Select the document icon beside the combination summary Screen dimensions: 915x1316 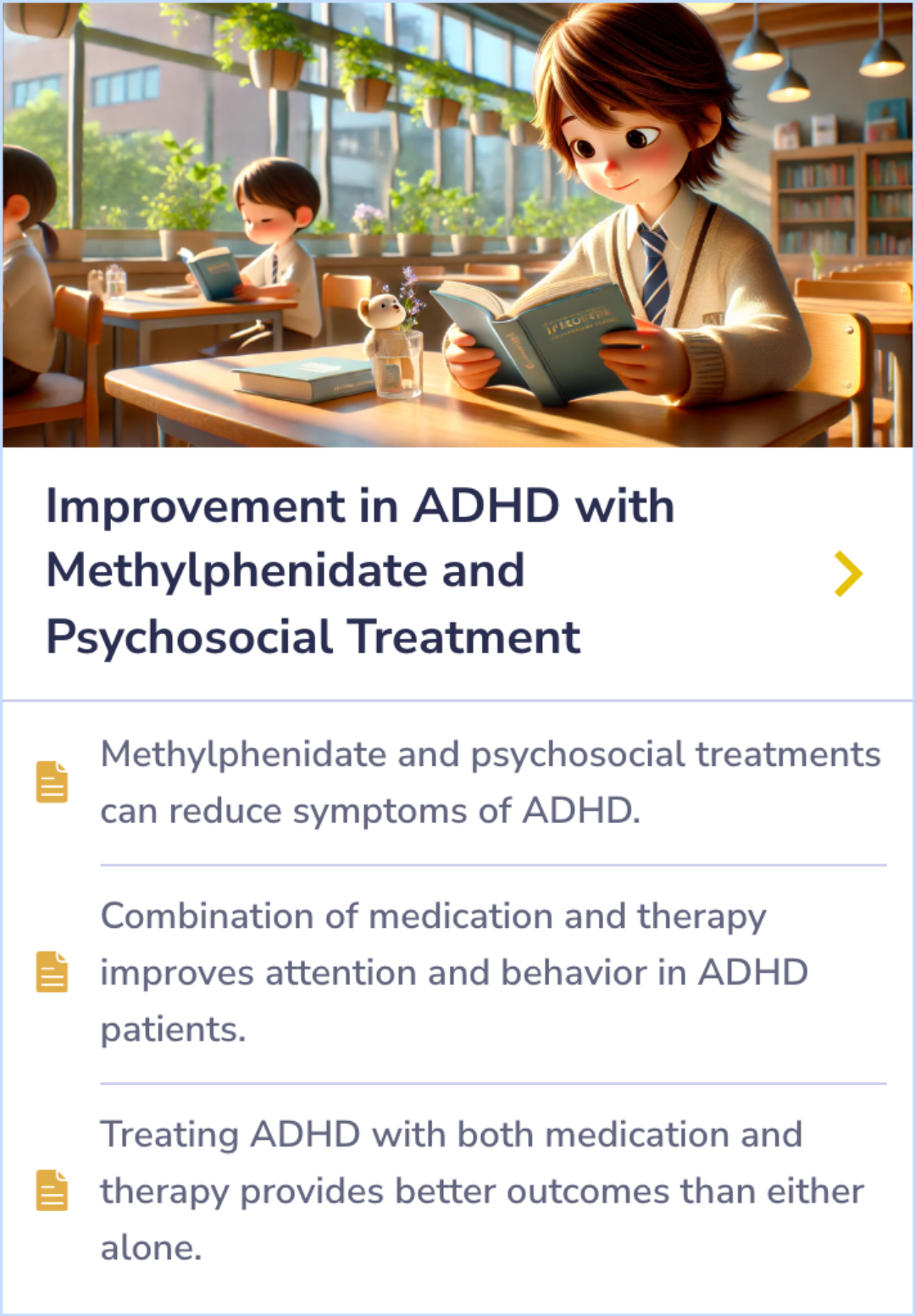(x=51, y=972)
